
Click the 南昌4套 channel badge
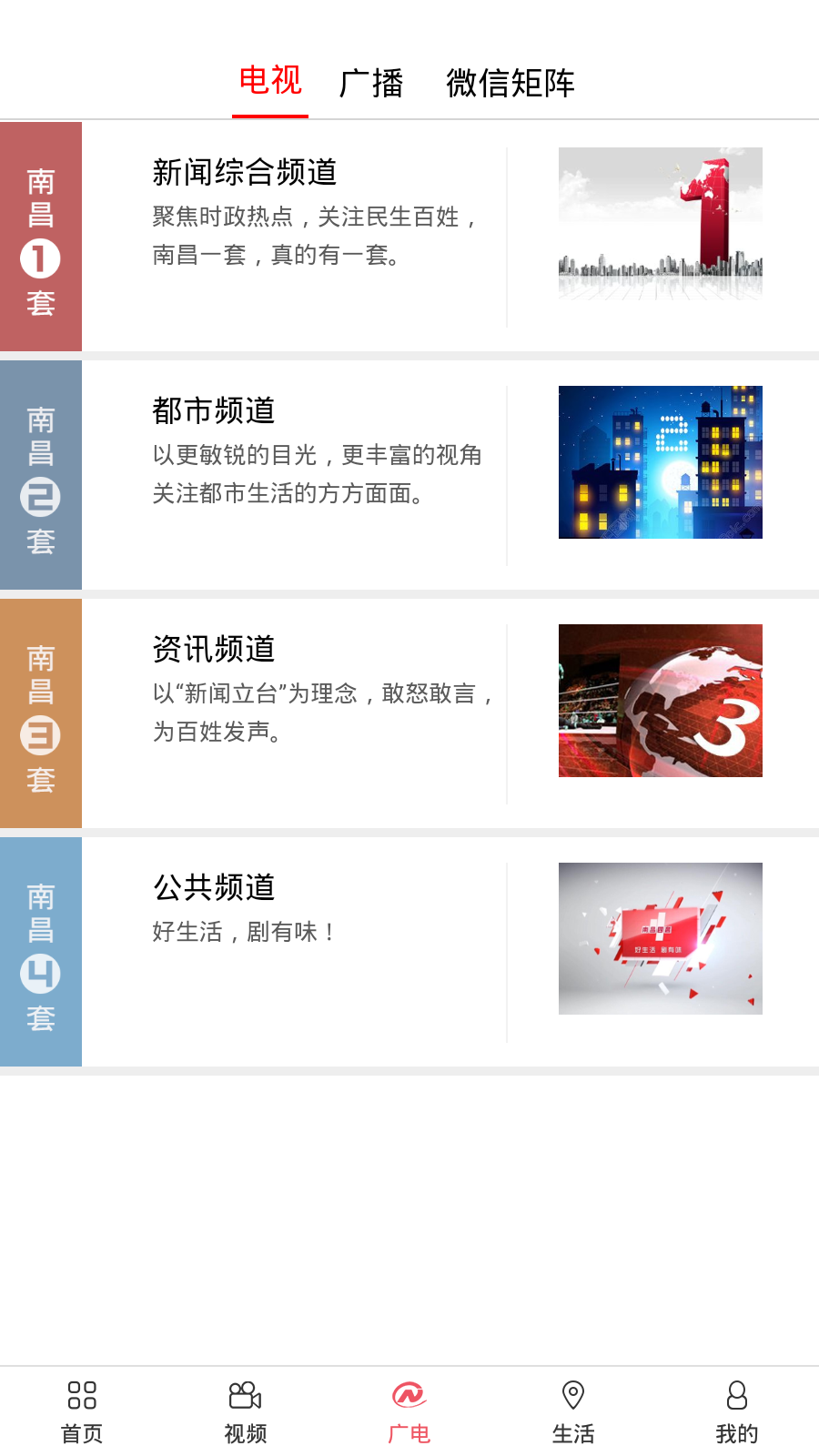pos(40,950)
